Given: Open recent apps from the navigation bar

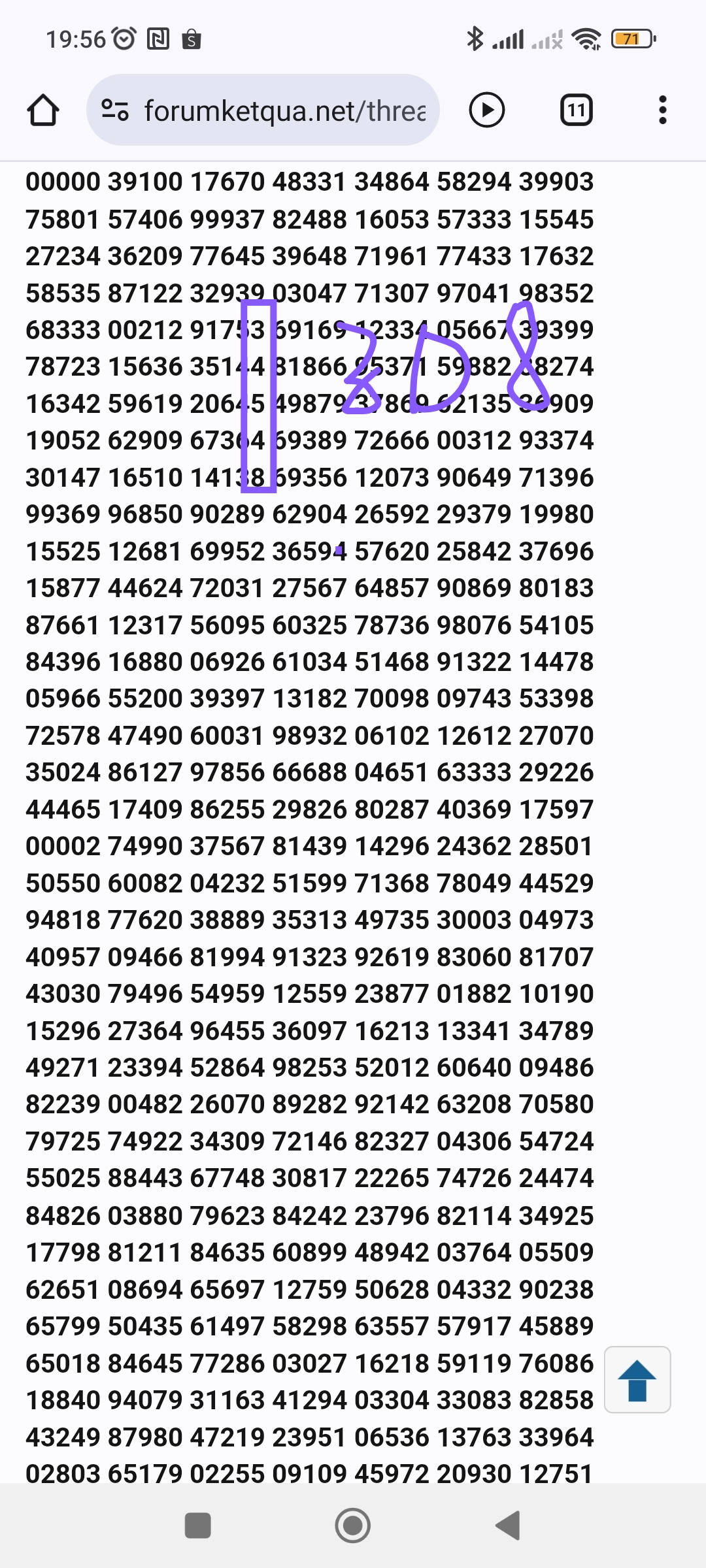Looking at the screenshot, I should [197, 1526].
